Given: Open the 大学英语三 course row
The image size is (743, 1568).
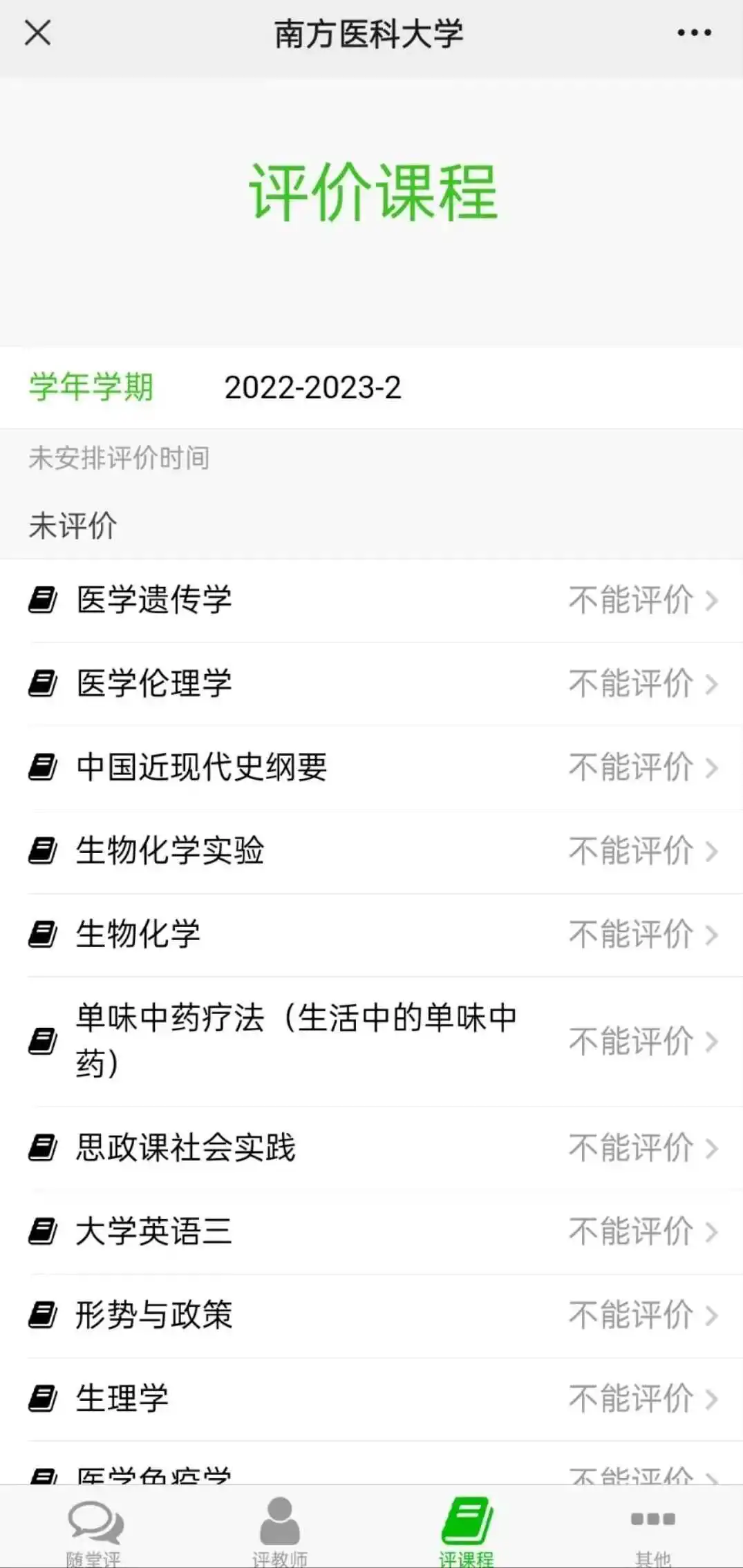Looking at the screenshot, I should pyautogui.click(x=371, y=1232).
